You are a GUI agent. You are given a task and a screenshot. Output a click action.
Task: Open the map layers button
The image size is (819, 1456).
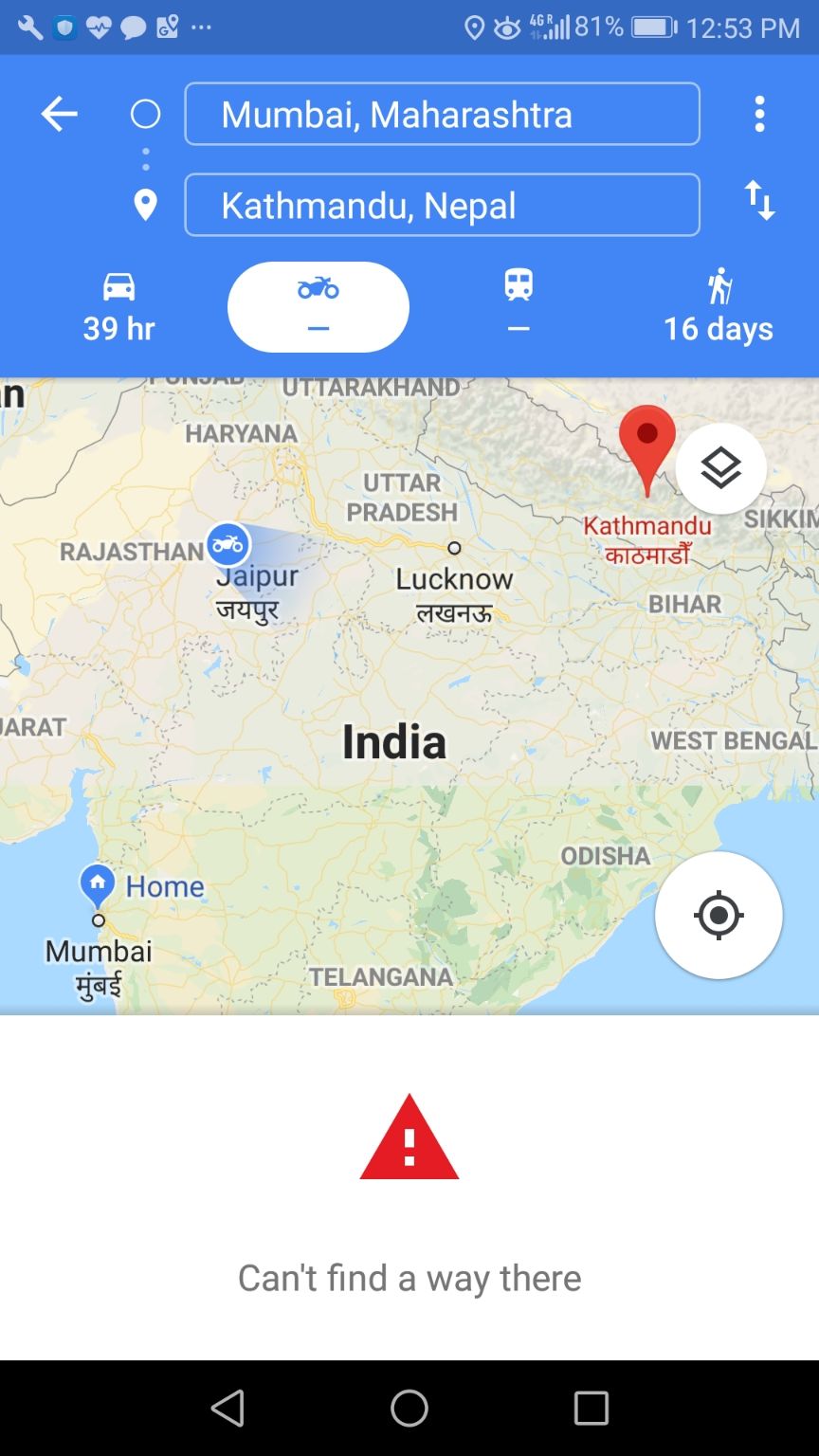(x=720, y=468)
